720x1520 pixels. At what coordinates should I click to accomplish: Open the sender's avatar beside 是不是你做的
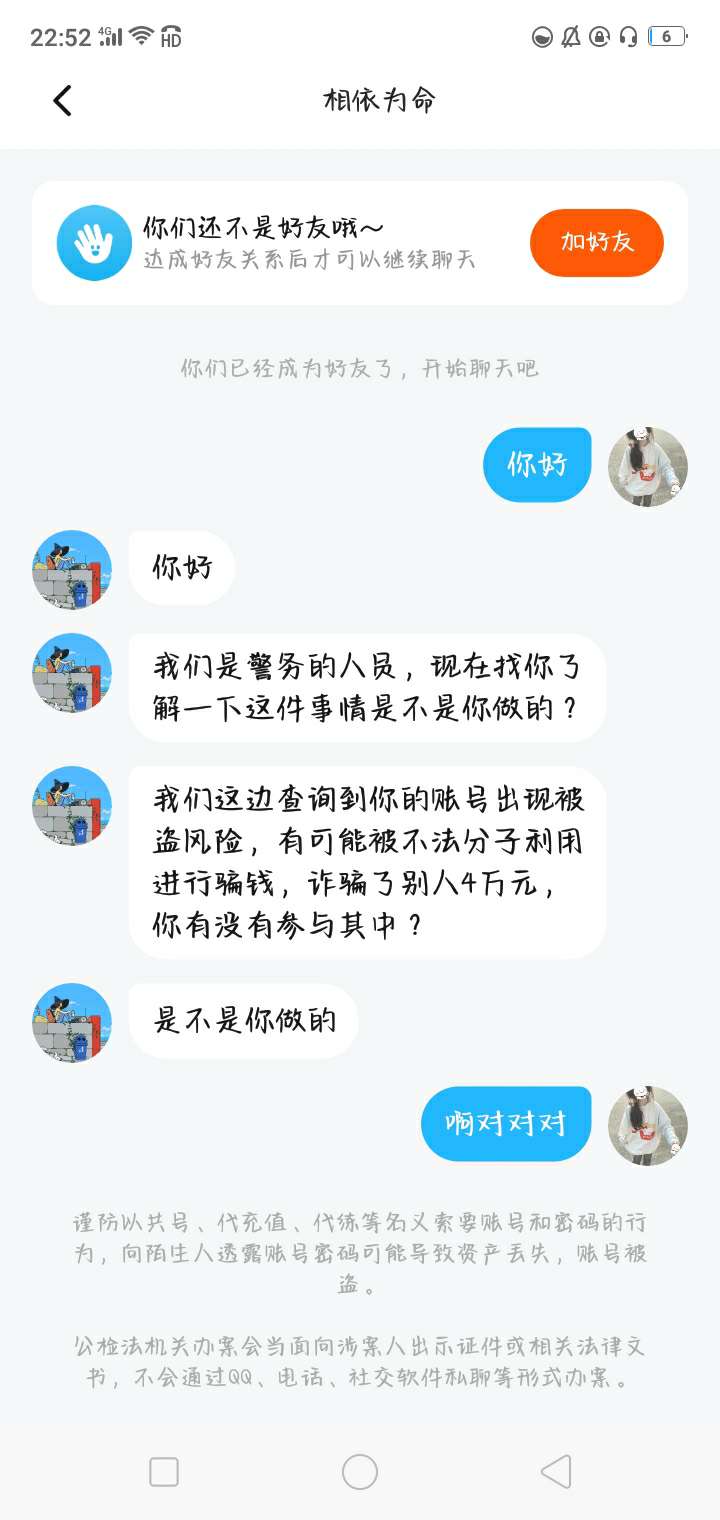pyautogui.click(x=72, y=1022)
